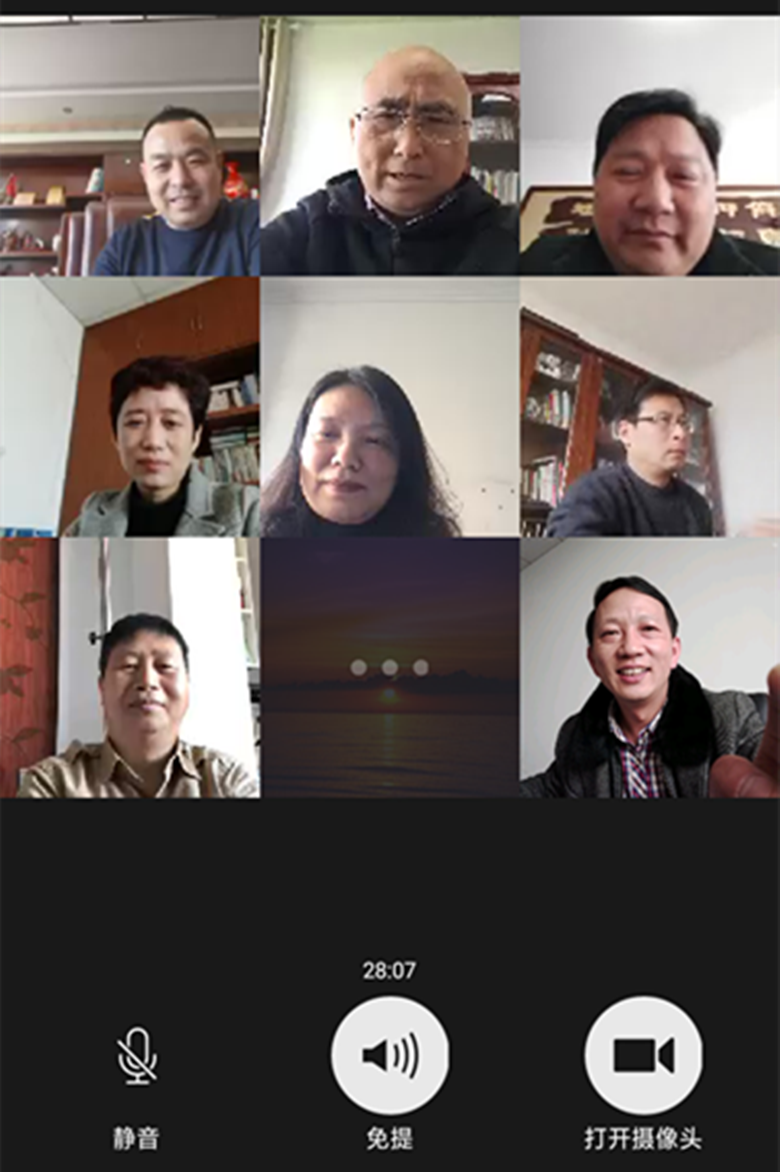The image size is (780, 1172).
Task: Select the smiling man's bottom-right tile
Action: pos(650,670)
